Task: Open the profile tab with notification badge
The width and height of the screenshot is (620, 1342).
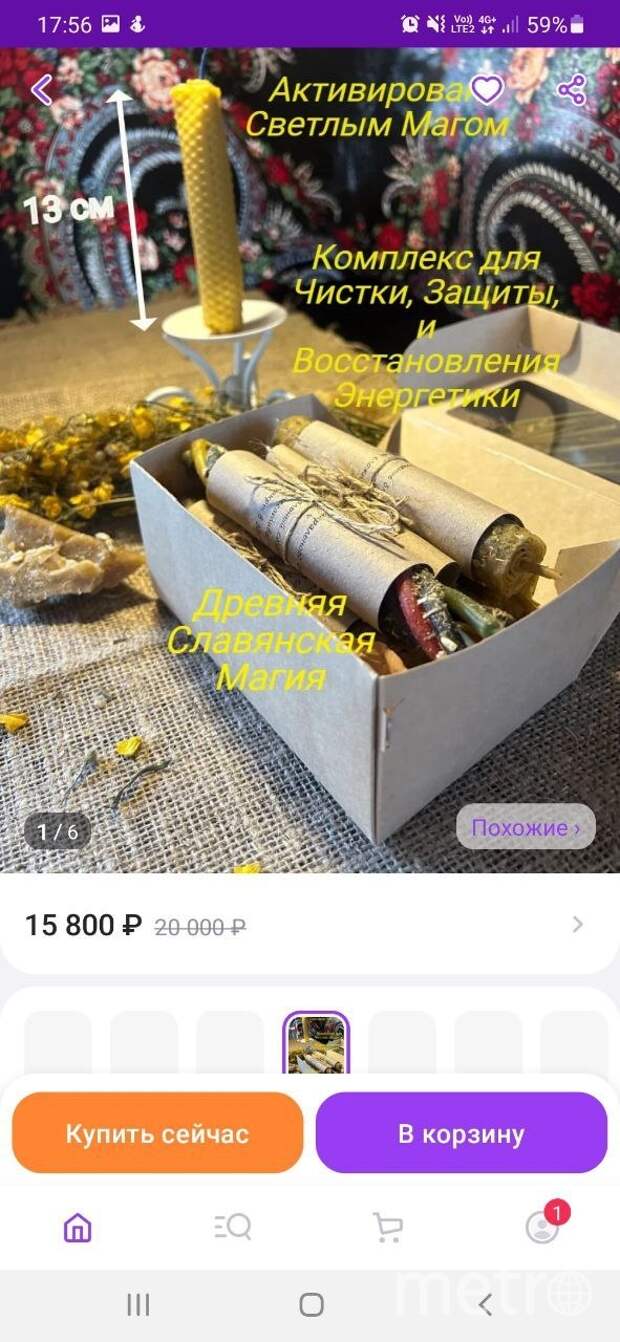Action: click(542, 1228)
